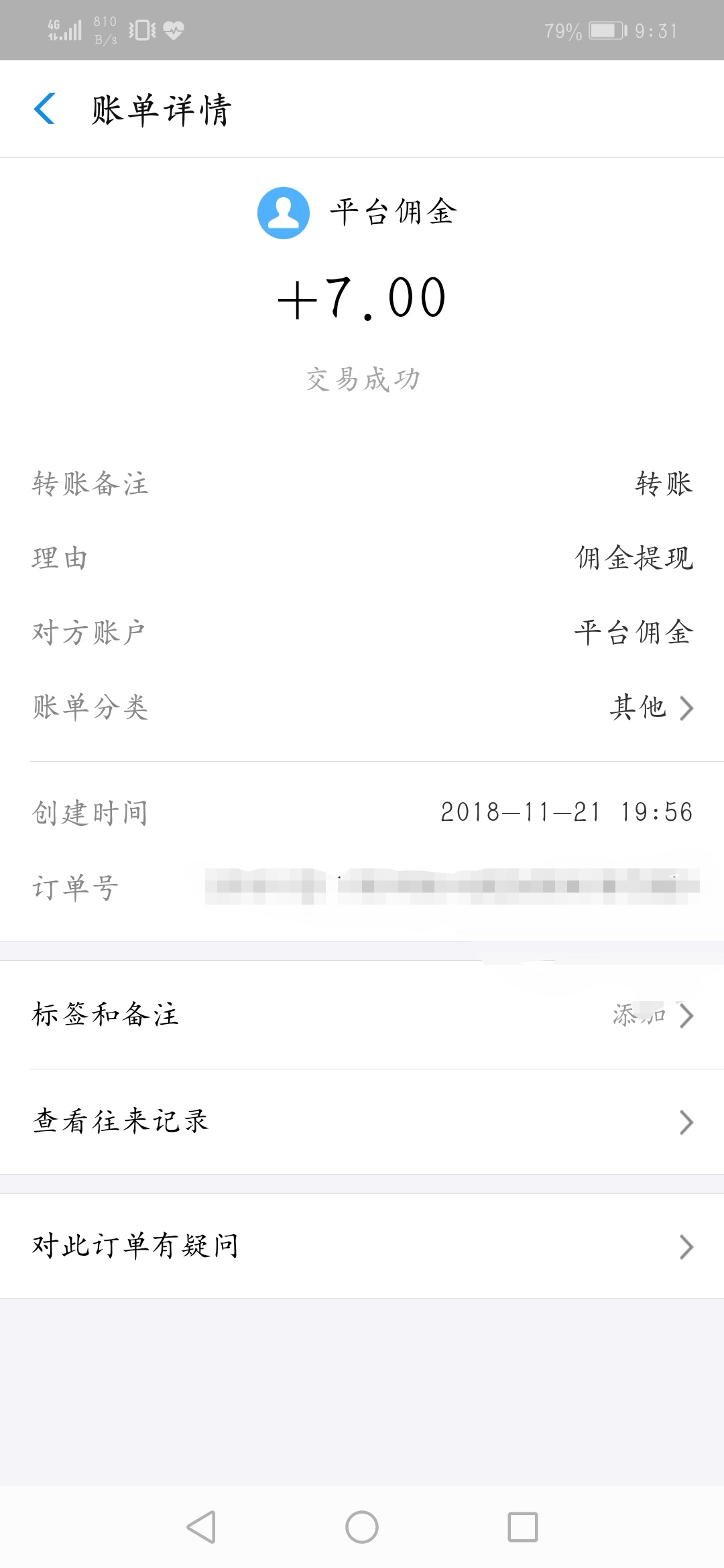Open 账单分类 category row showing 其他
Image resolution: width=724 pixels, height=1568 pixels.
(362, 708)
